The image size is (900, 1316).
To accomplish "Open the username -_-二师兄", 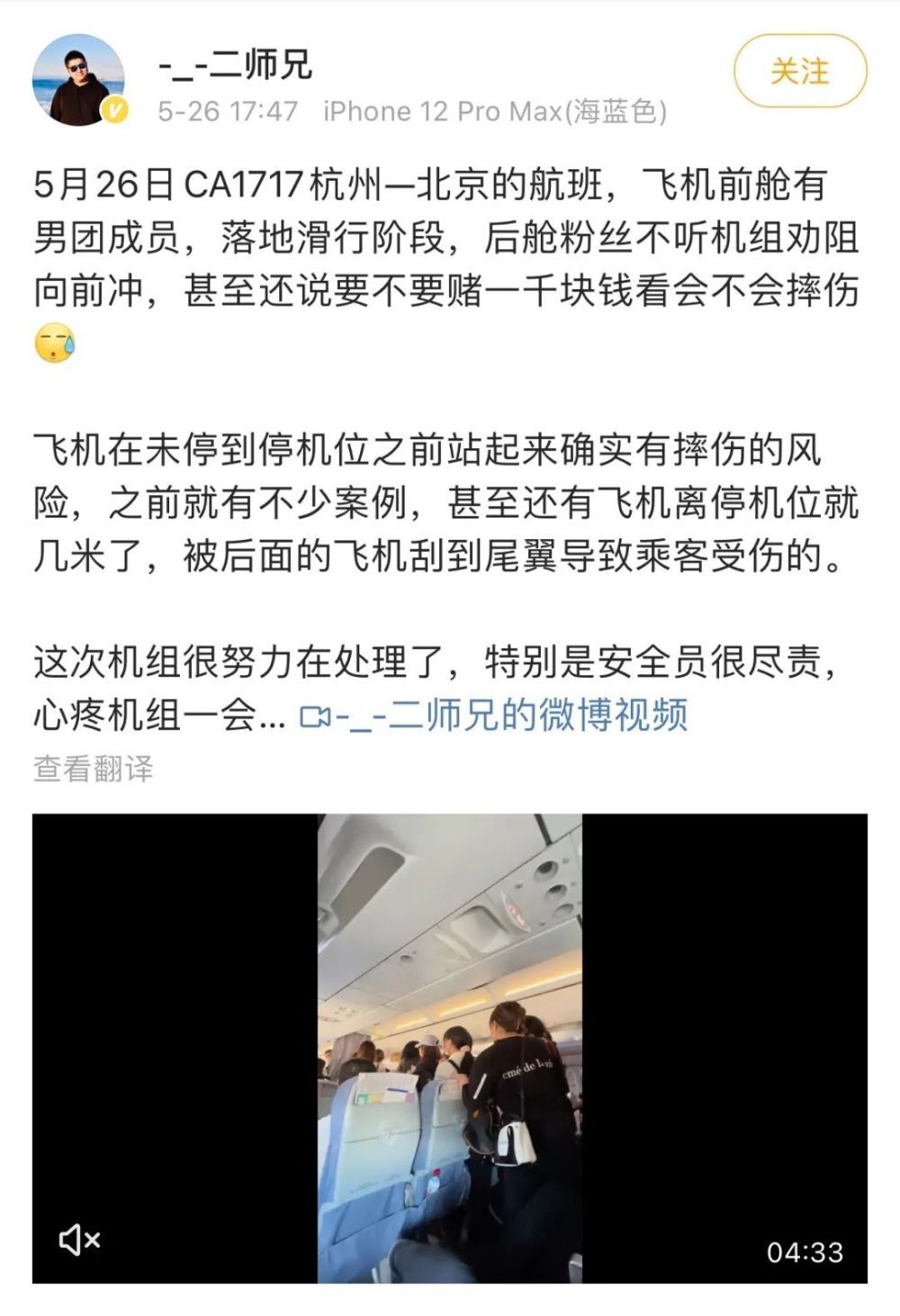I will click(x=235, y=64).
